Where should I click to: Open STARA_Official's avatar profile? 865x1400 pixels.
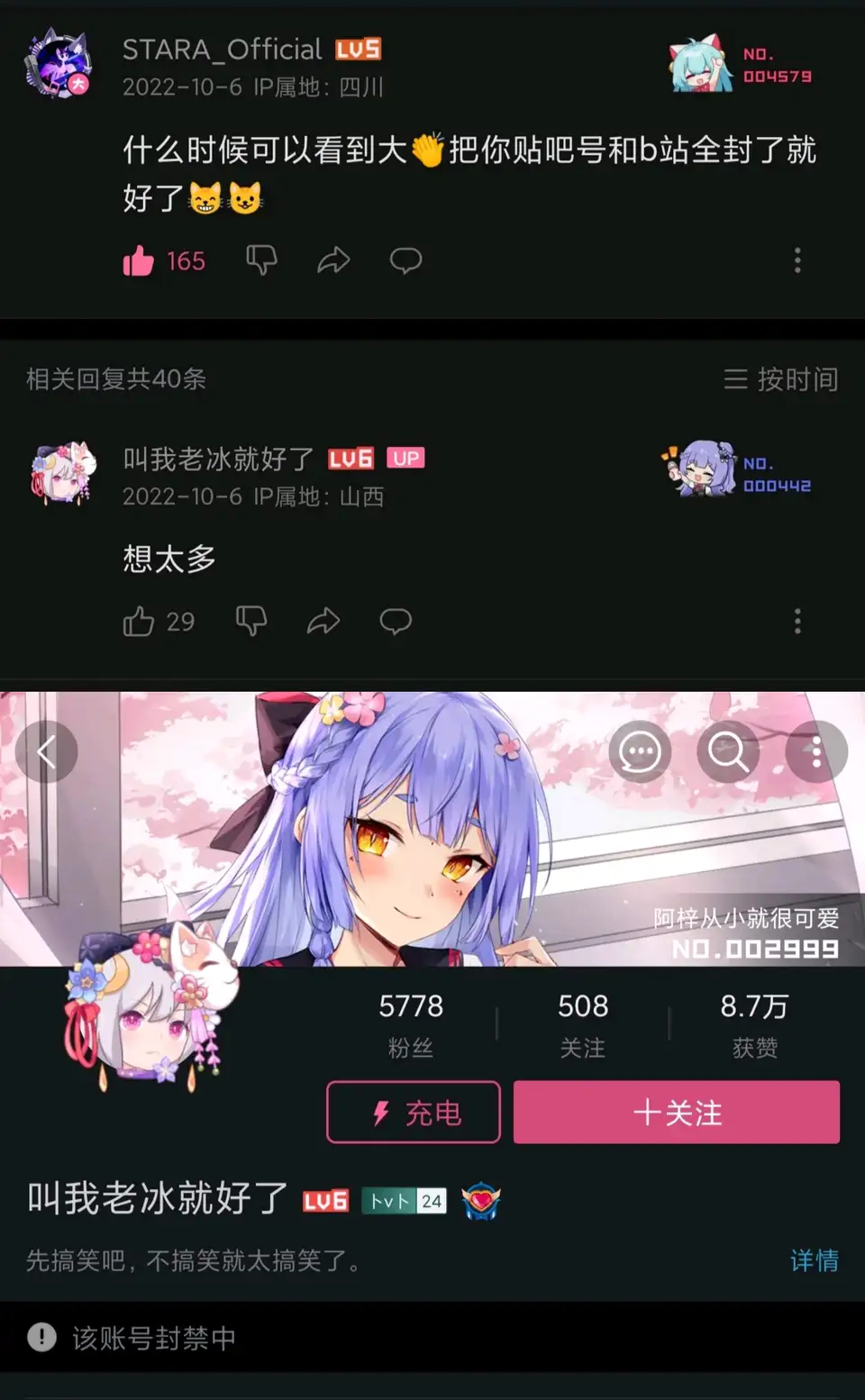(59, 63)
